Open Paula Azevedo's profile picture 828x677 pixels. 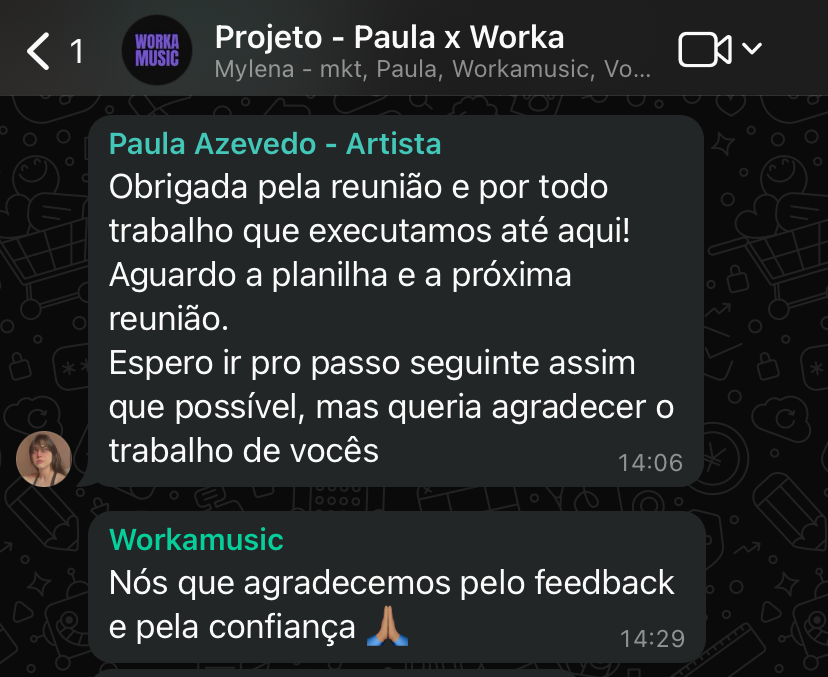pyautogui.click(x=44, y=459)
